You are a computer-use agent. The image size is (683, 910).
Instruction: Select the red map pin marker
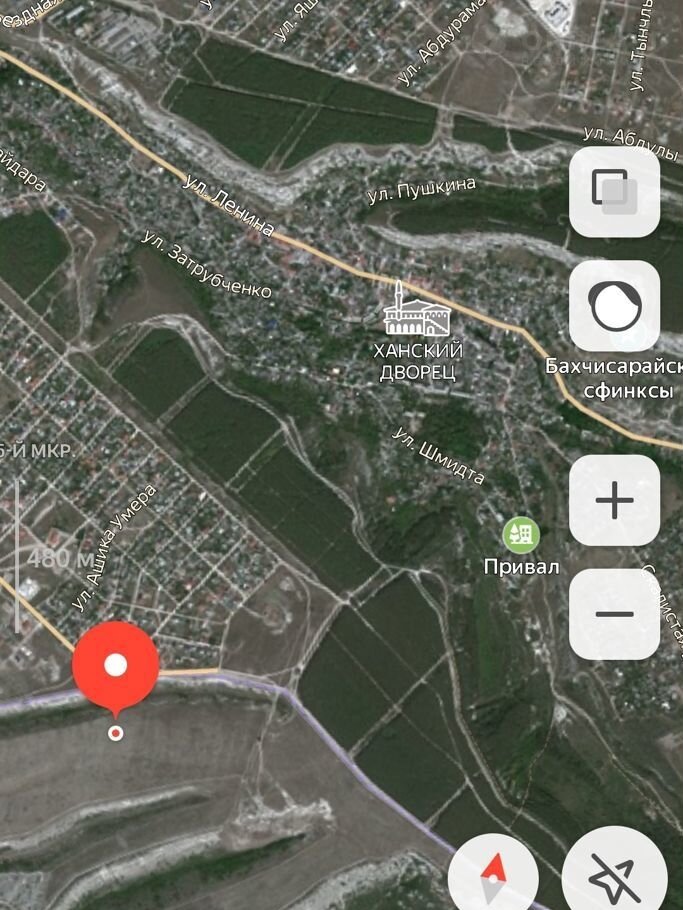coord(116,666)
